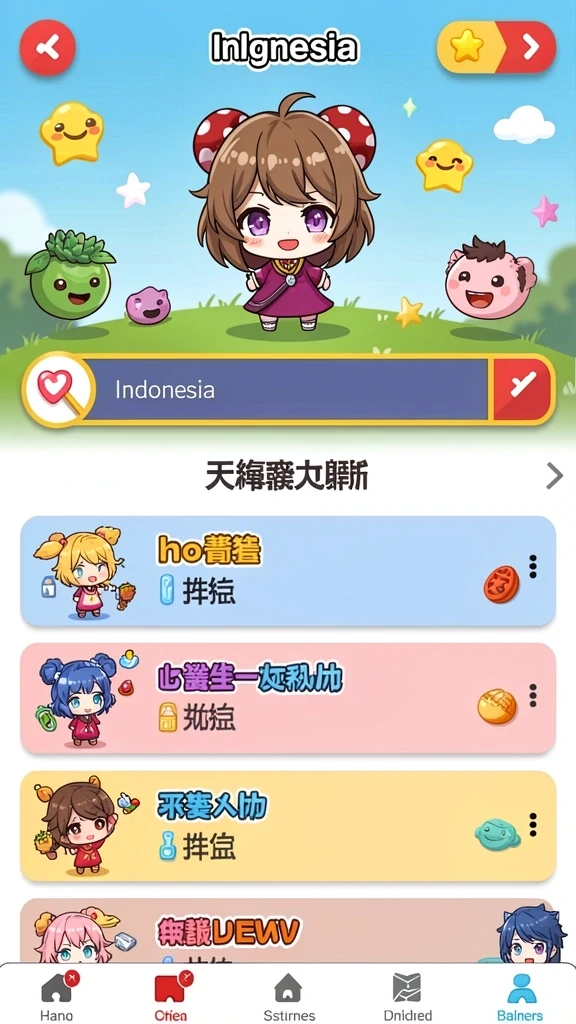Confirm with the red checkmark button

click(522, 389)
